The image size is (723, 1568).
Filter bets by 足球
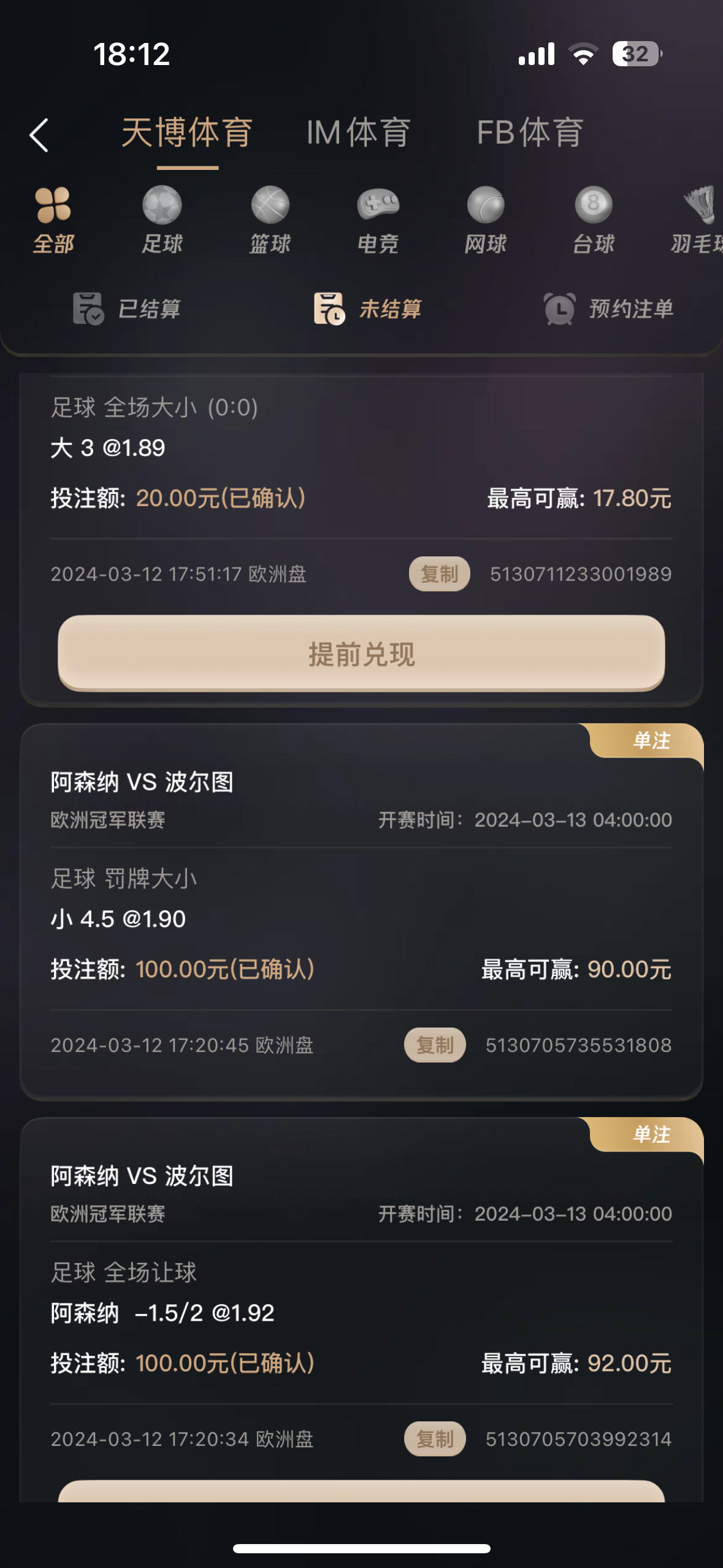[162, 221]
